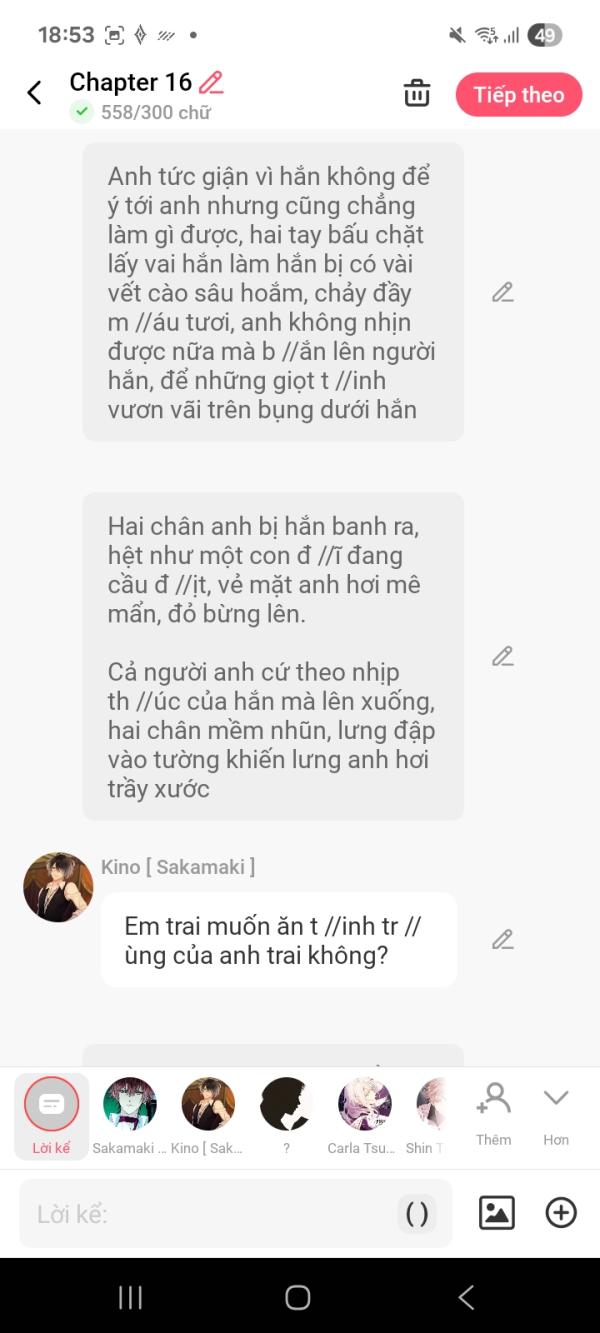Edit the narration starting 'Anh tức giận'
The width and height of the screenshot is (600, 1333).
click(502, 292)
